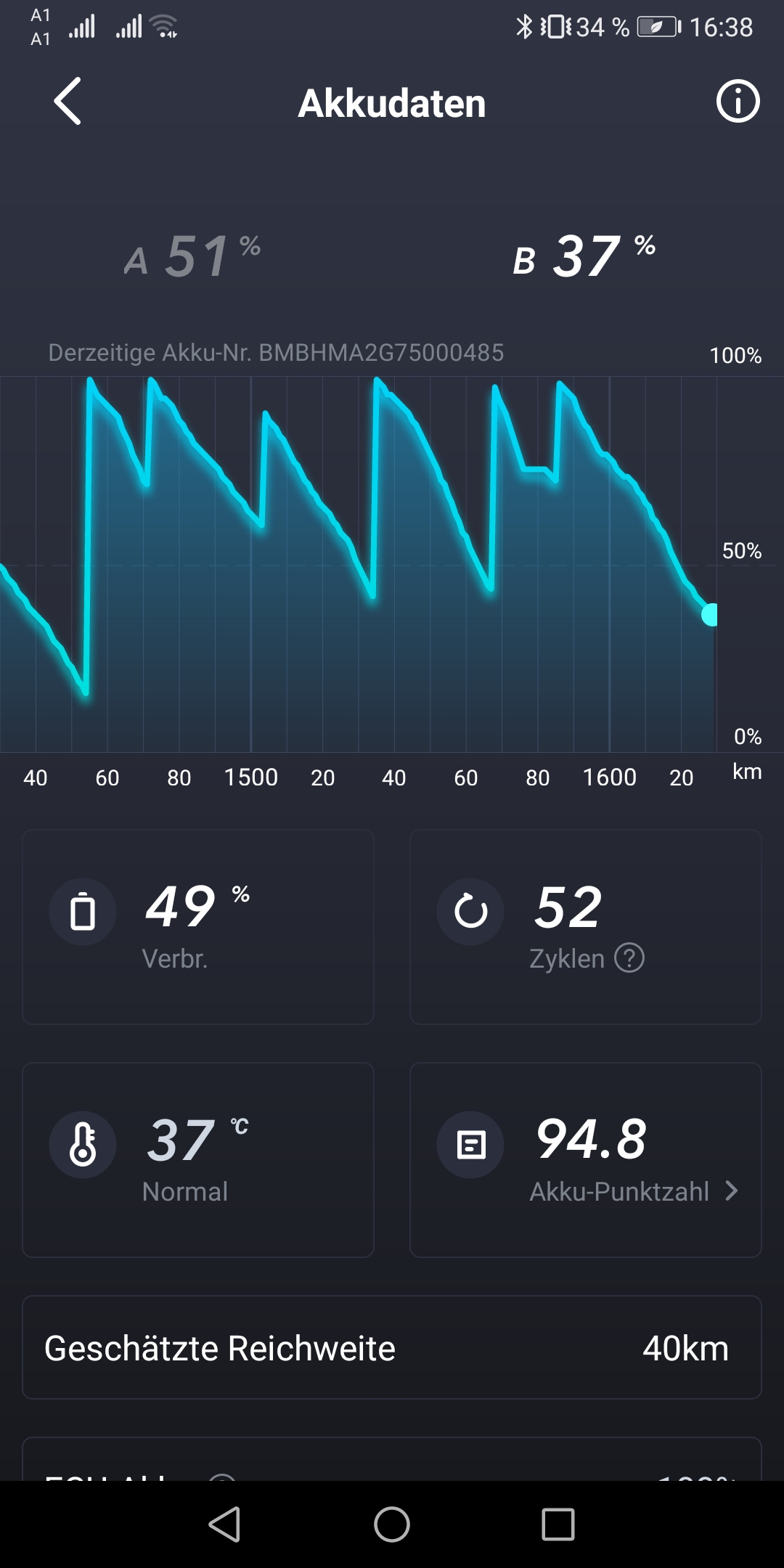Screen dimensions: 784x1568
Task: Open the info icon in header
Action: 738,102
